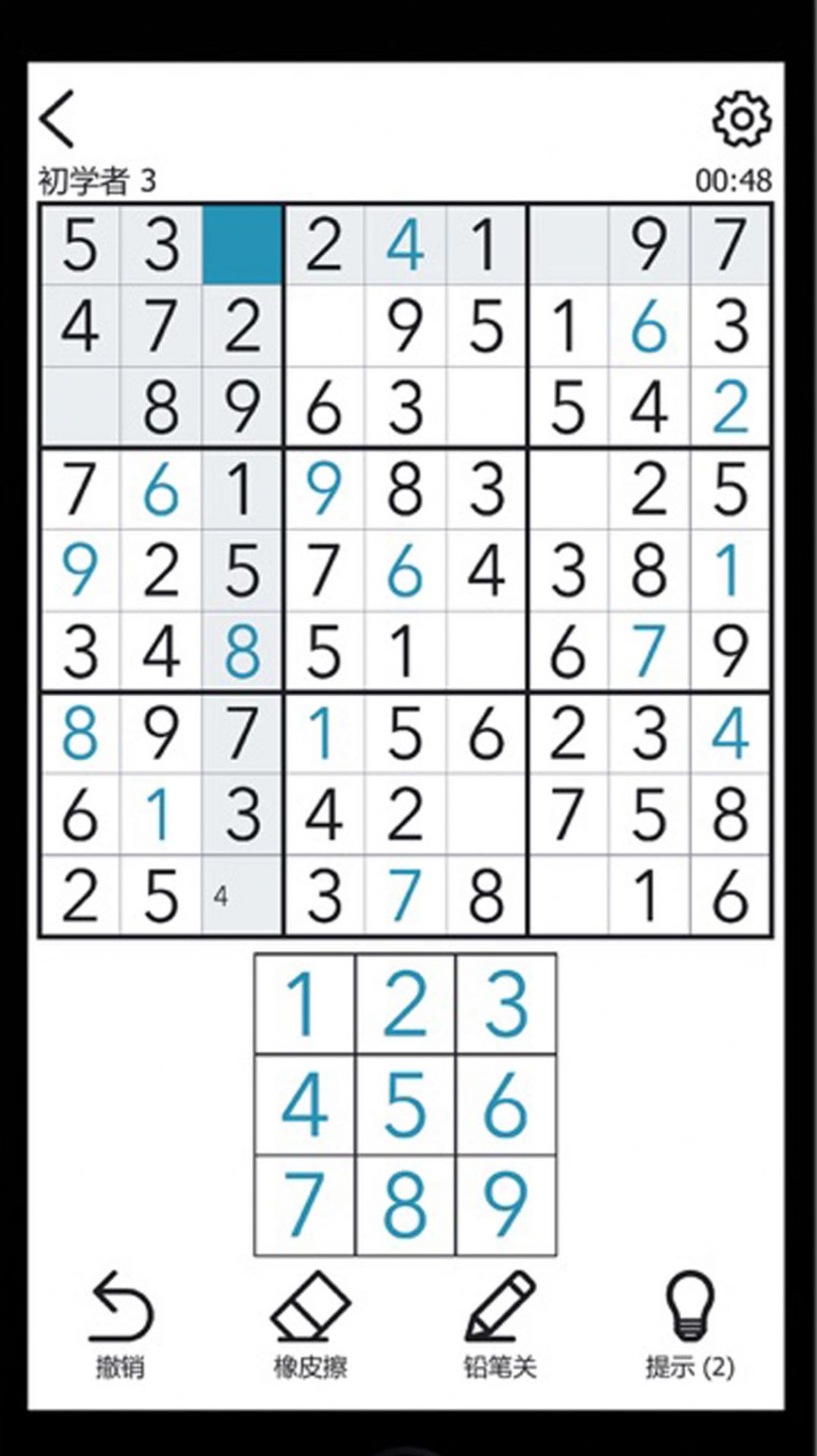Enter number 8 from the keypad

point(405,1205)
